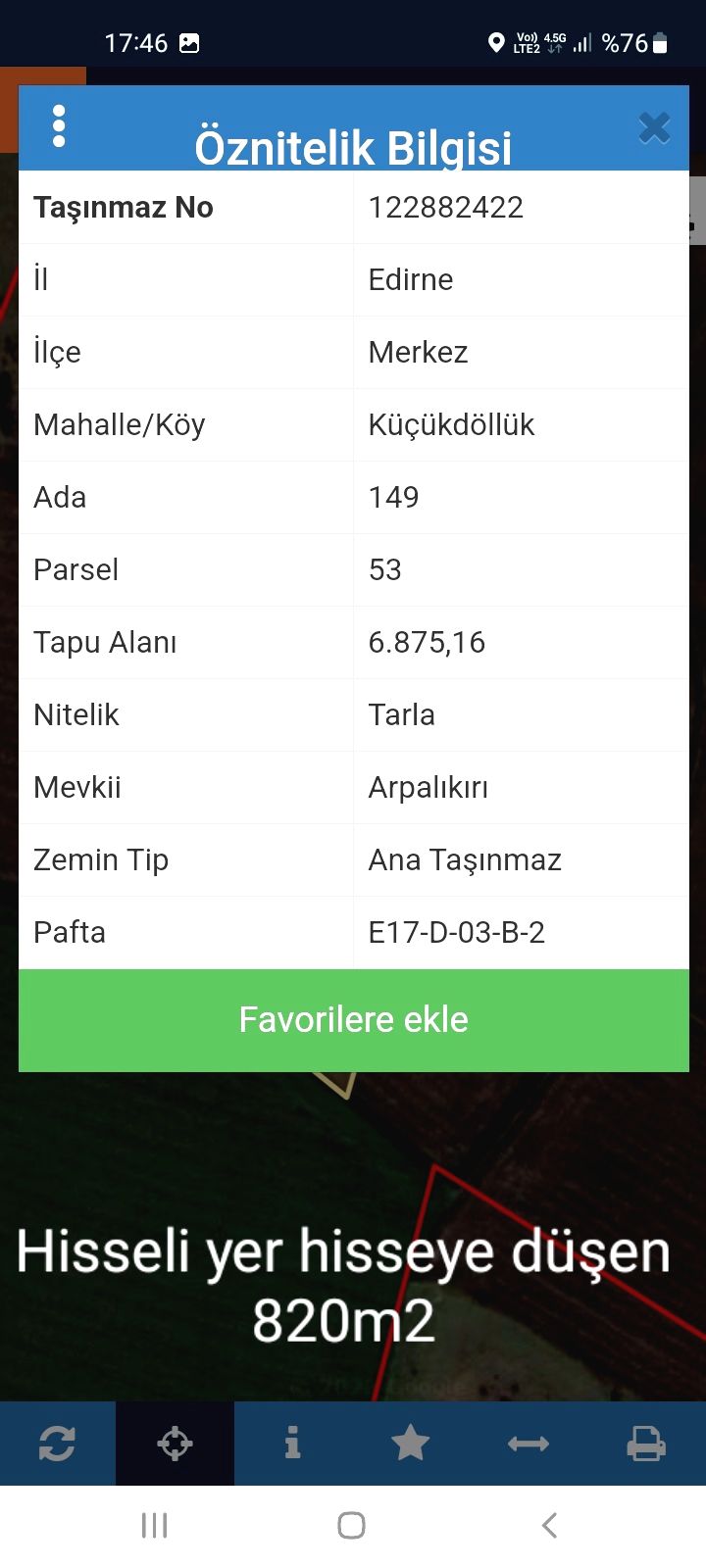The width and height of the screenshot is (706, 1568).
Task: Go back using the system back button
Action: (x=550, y=1525)
